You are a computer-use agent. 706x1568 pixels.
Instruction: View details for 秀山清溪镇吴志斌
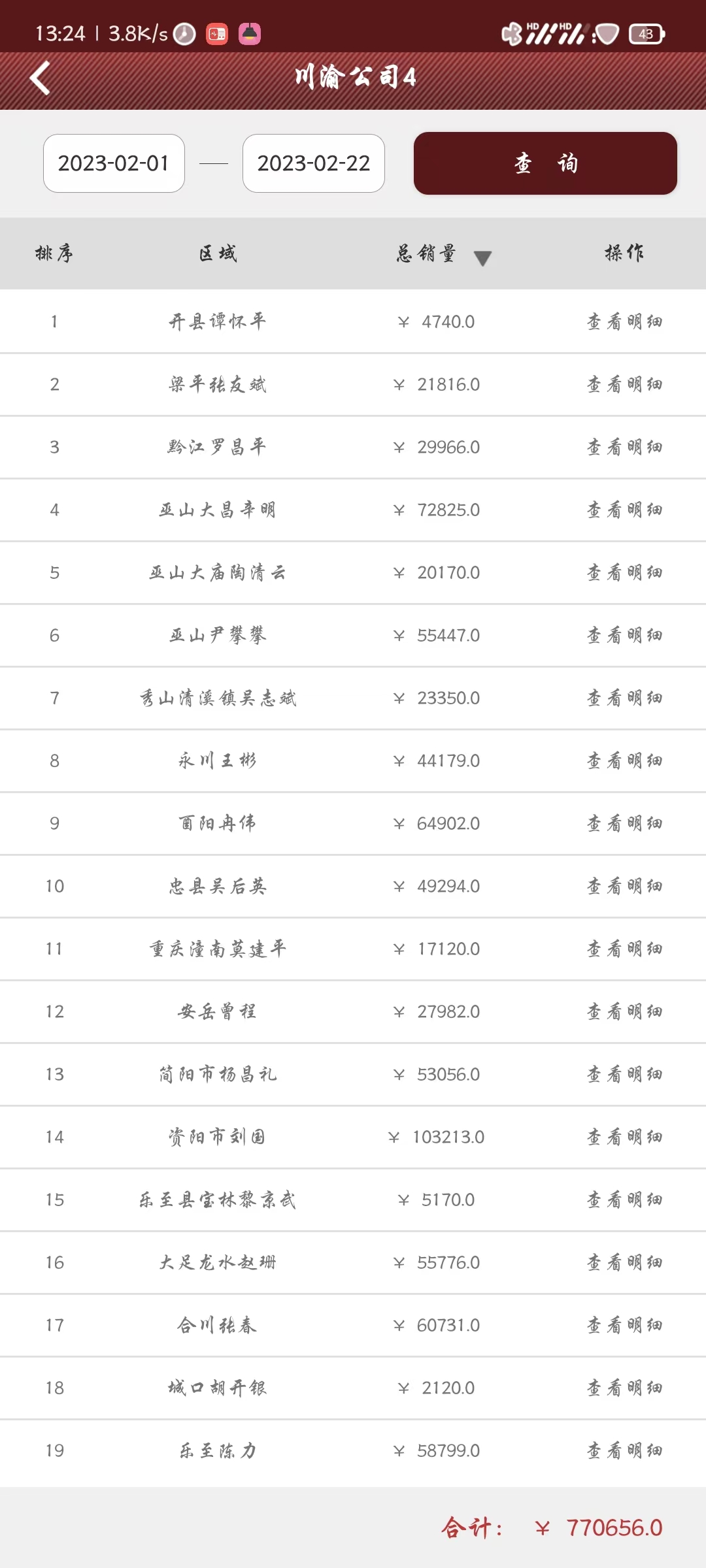coord(624,698)
